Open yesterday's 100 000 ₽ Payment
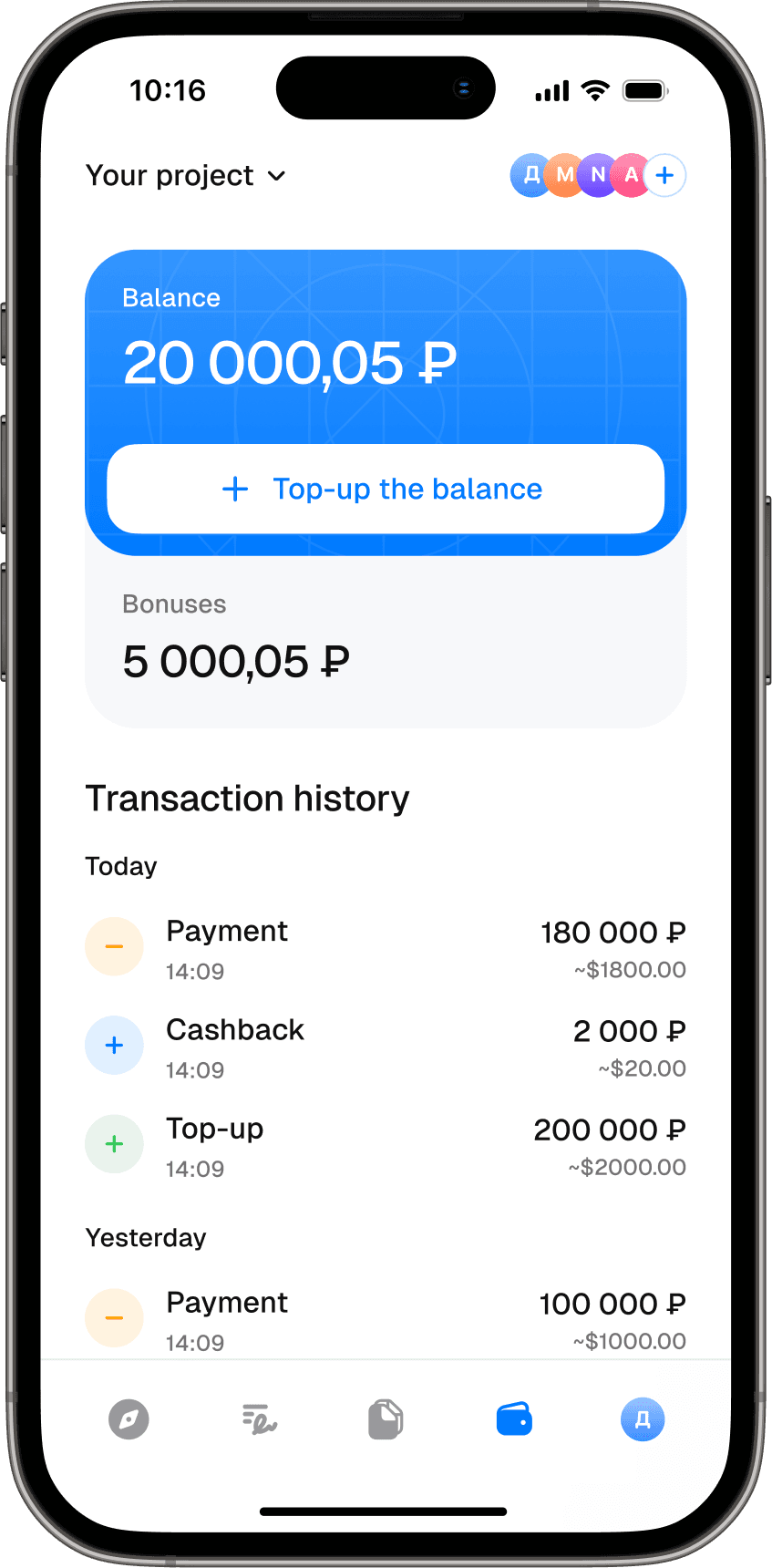 click(386, 1320)
